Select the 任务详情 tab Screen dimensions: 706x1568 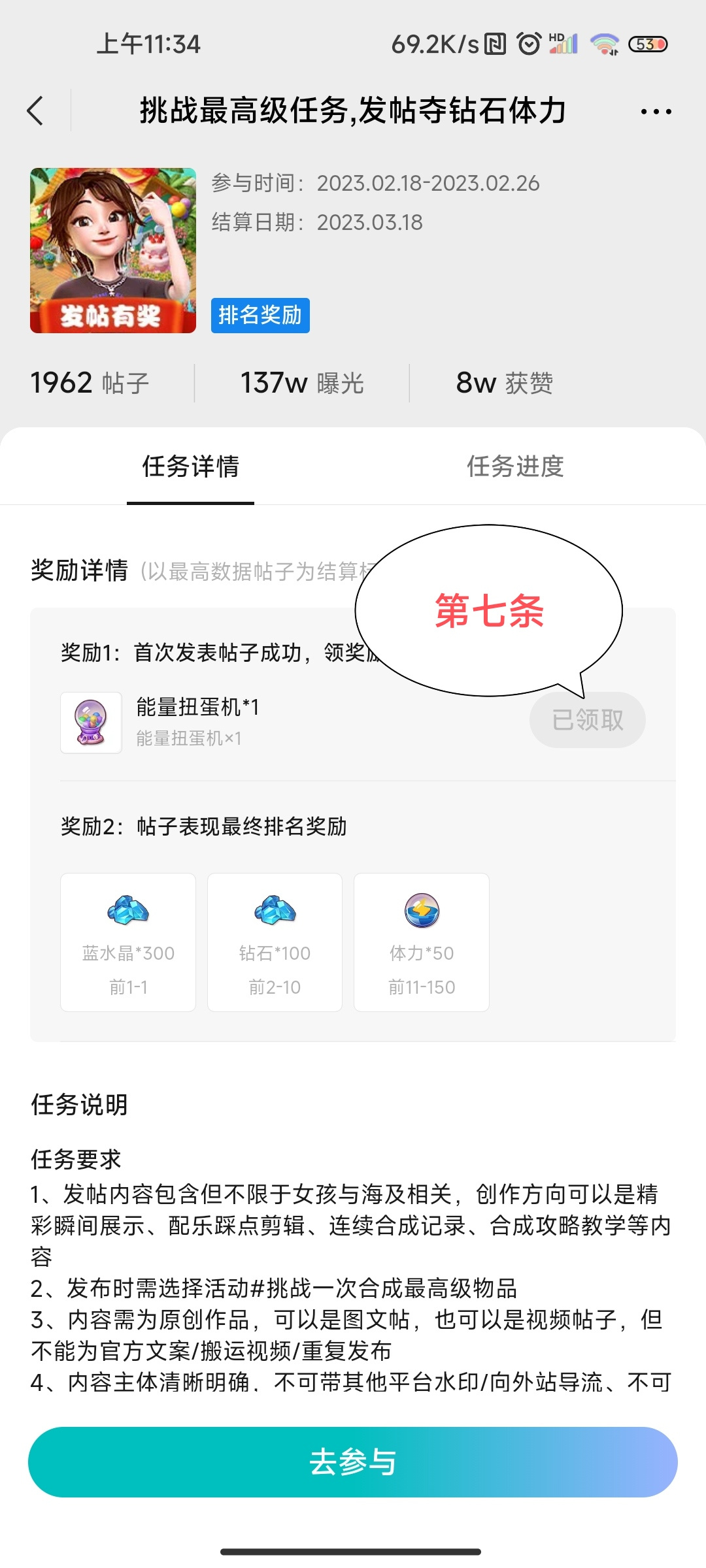(190, 466)
